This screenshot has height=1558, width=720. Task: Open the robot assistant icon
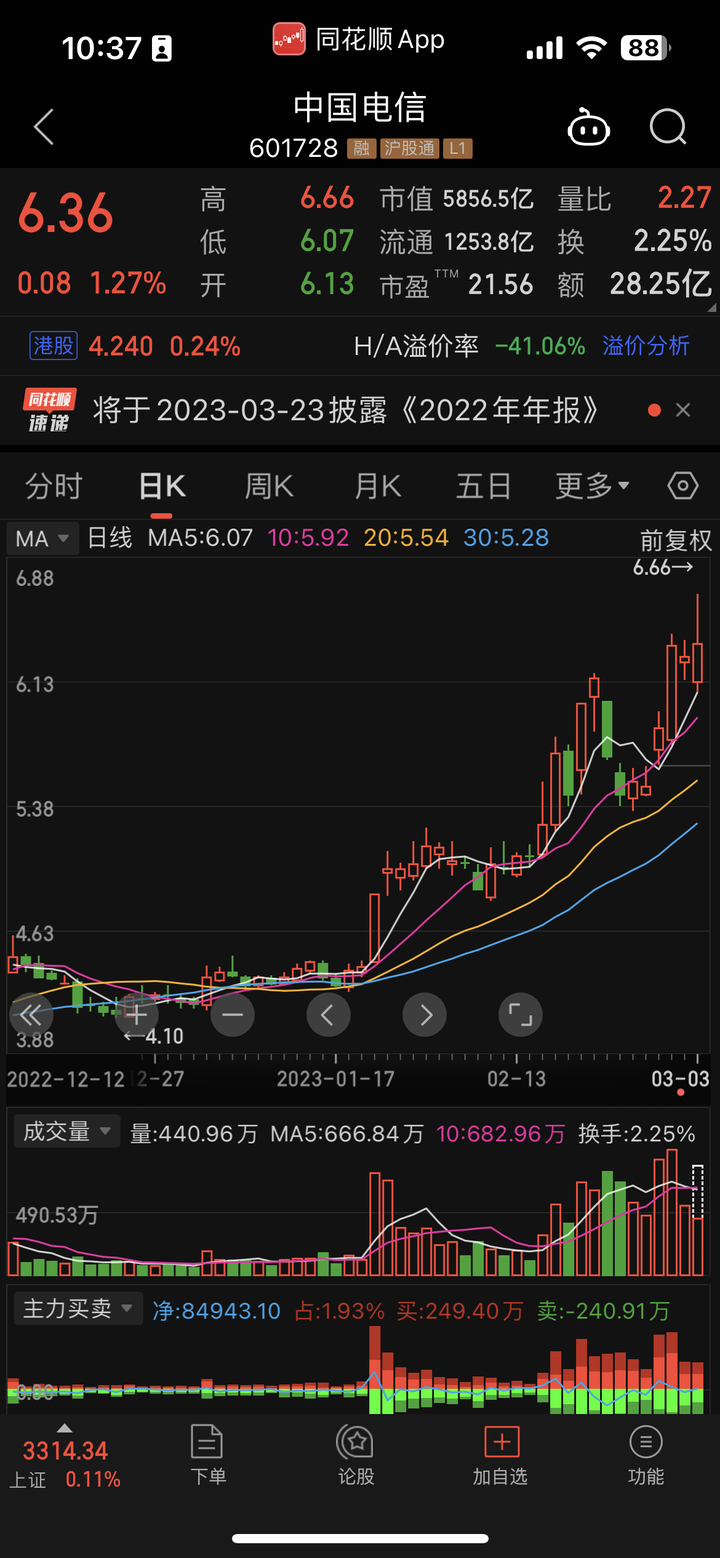click(x=588, y=128)
